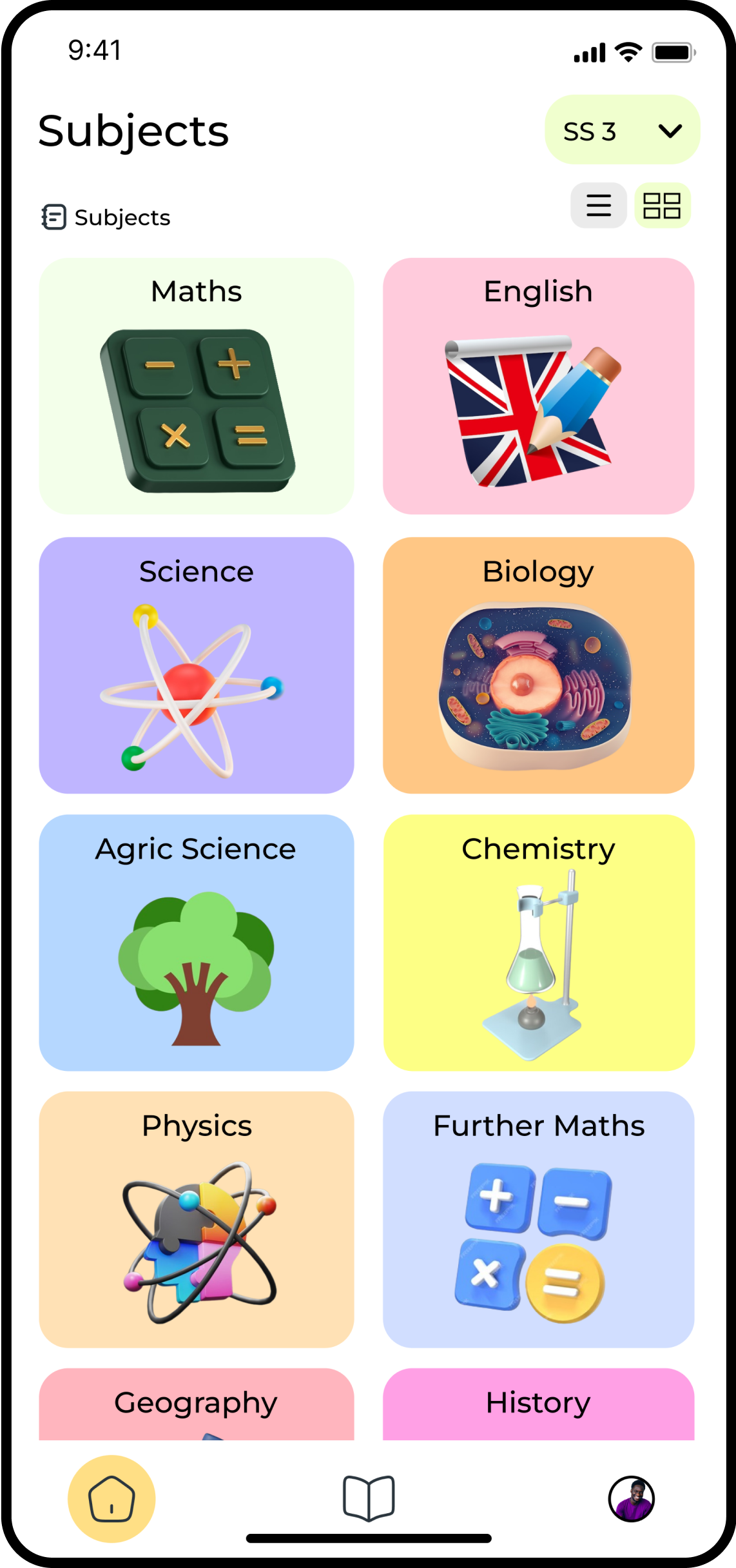This screenshot has height=1568, width=736.
Task: Open the Geography subject card
Action: point(197,1404)
